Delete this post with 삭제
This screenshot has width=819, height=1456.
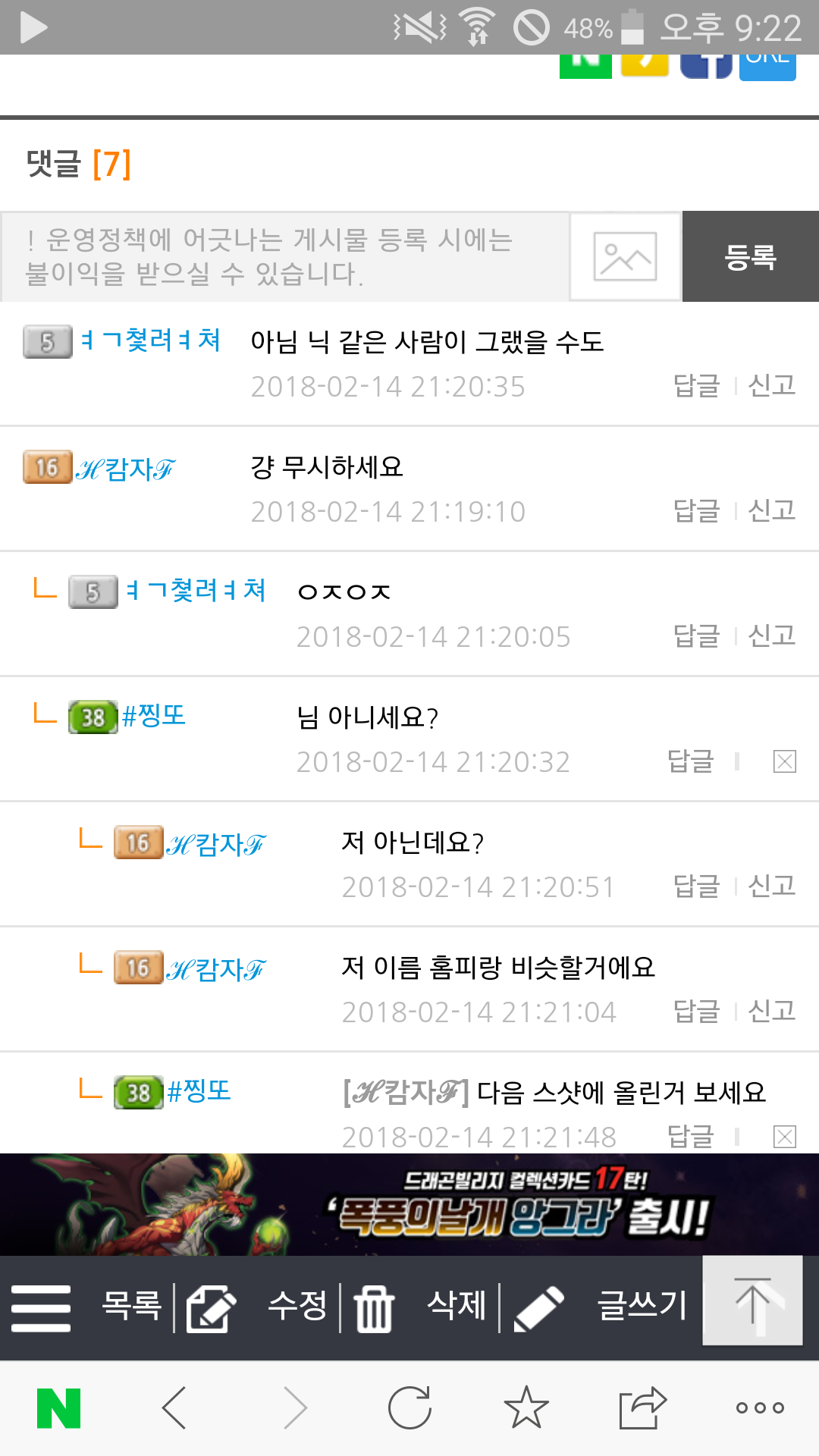click(x=456, y=1306)
